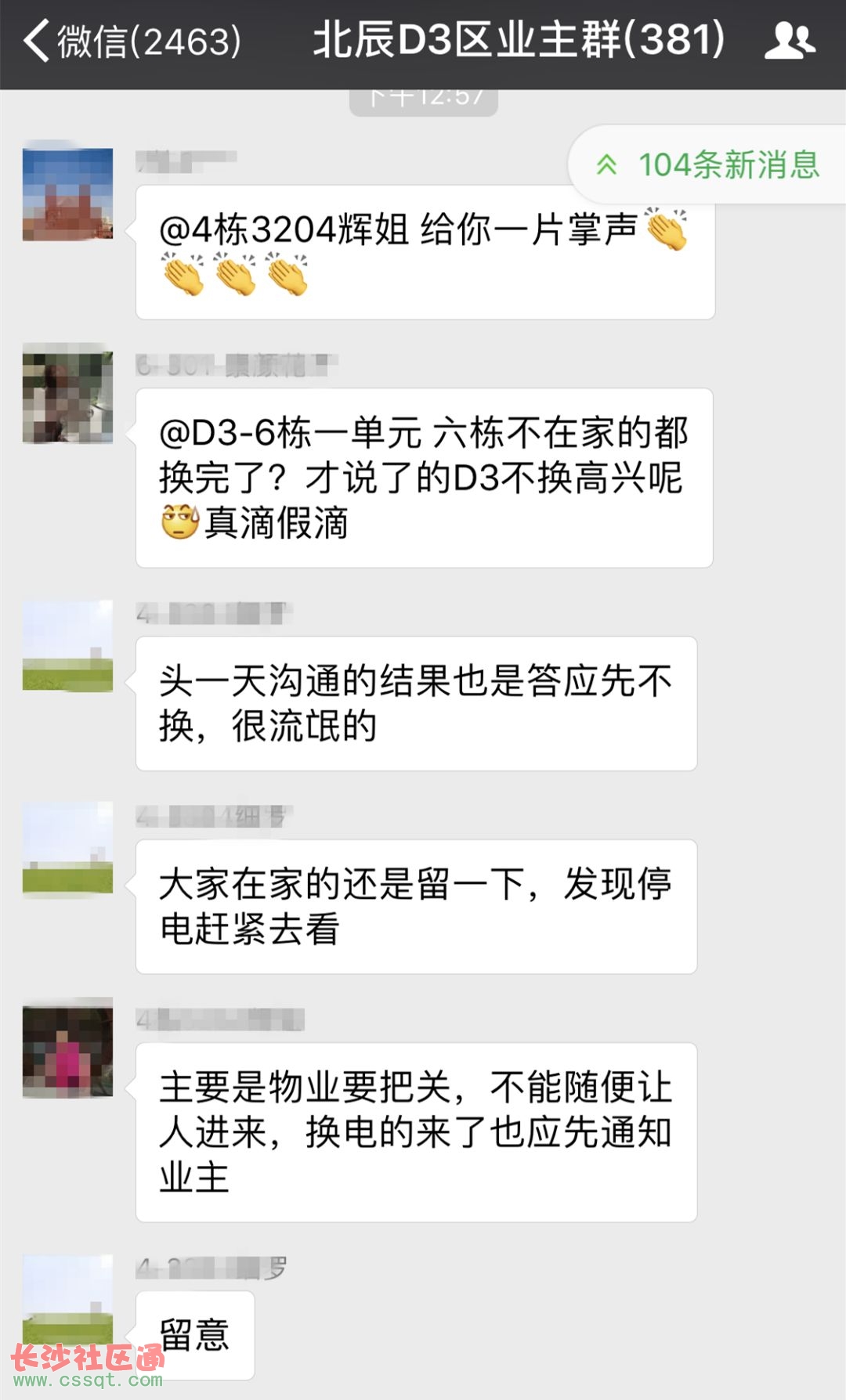The width and height of the screenshot is (846, 1400).
Task: Tap the avatar beside the 头一天沟通的结果 message
Action: point(67,646)
